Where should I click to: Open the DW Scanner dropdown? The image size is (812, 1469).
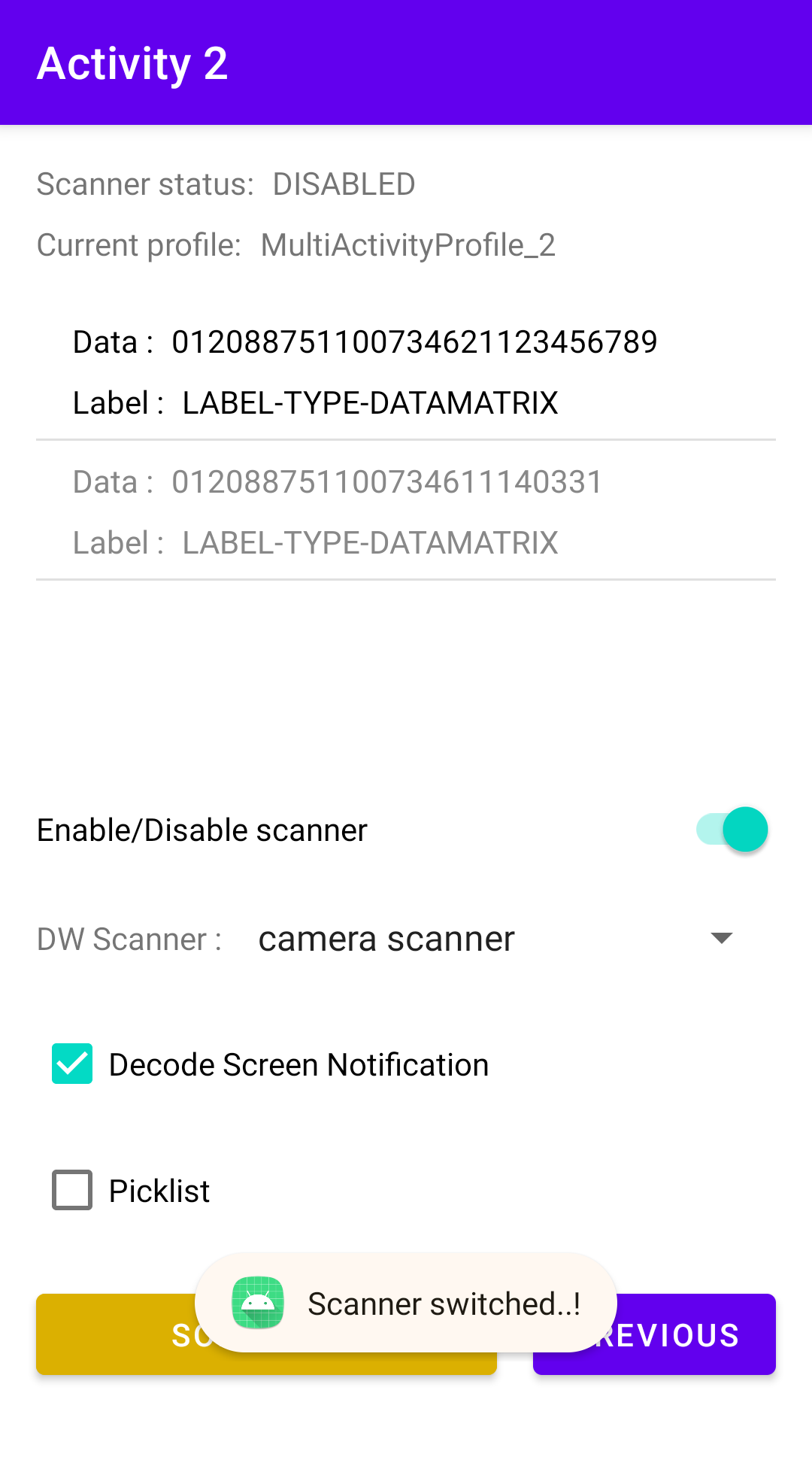[496, 939]
